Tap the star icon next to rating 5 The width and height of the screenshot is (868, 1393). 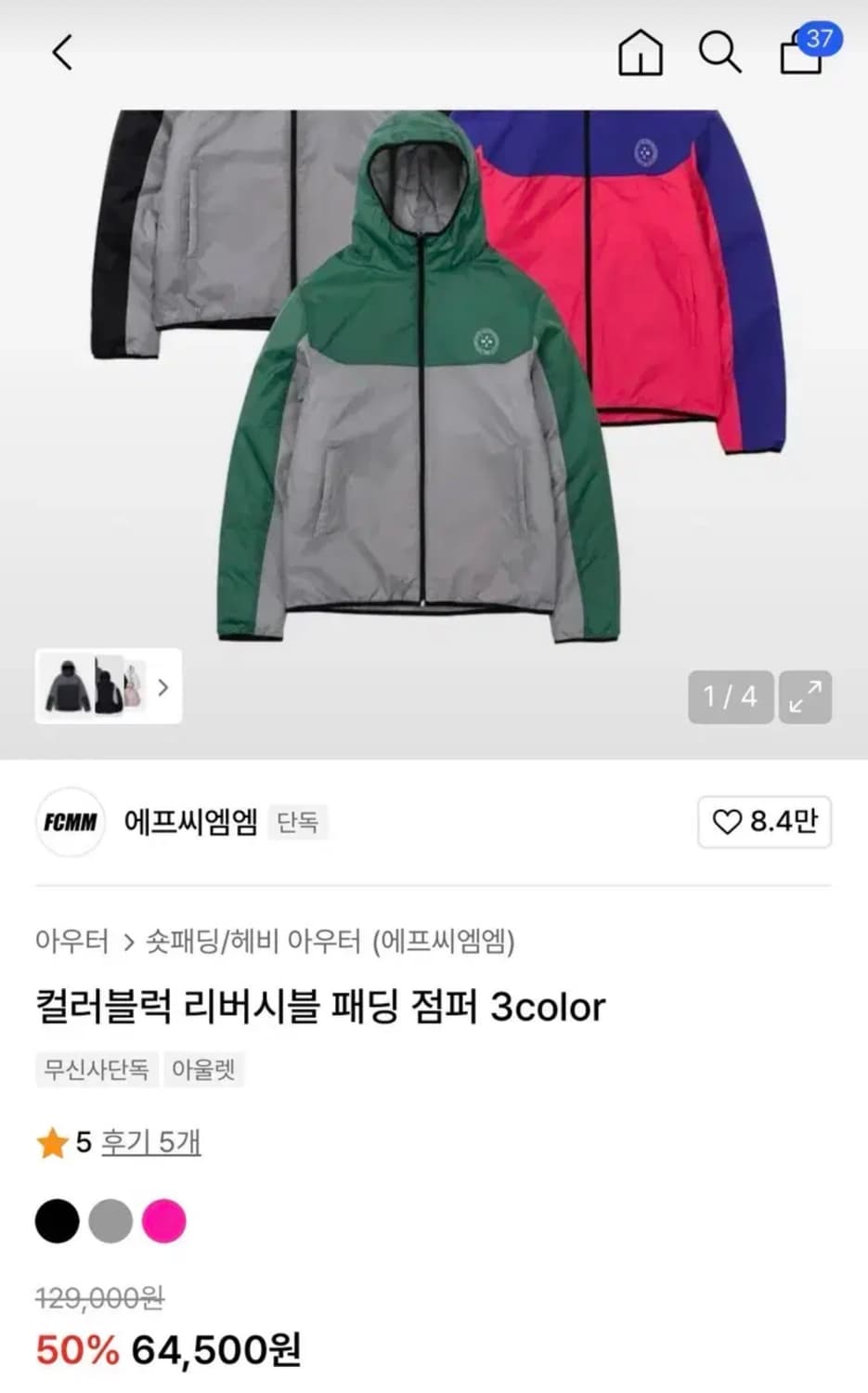[50, 1142]
